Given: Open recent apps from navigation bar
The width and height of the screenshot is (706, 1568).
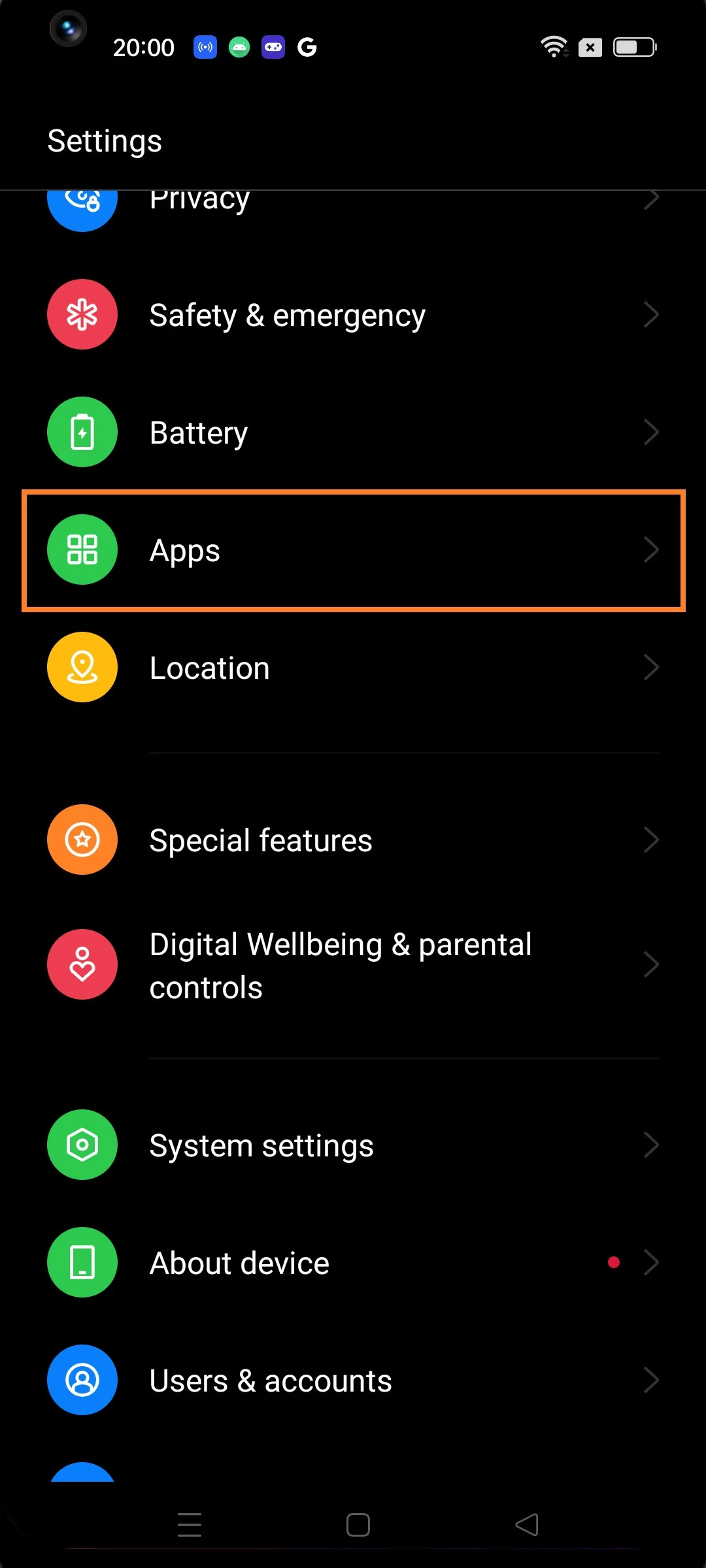Looking at the screenshot, I should [x=190, y=1525].
